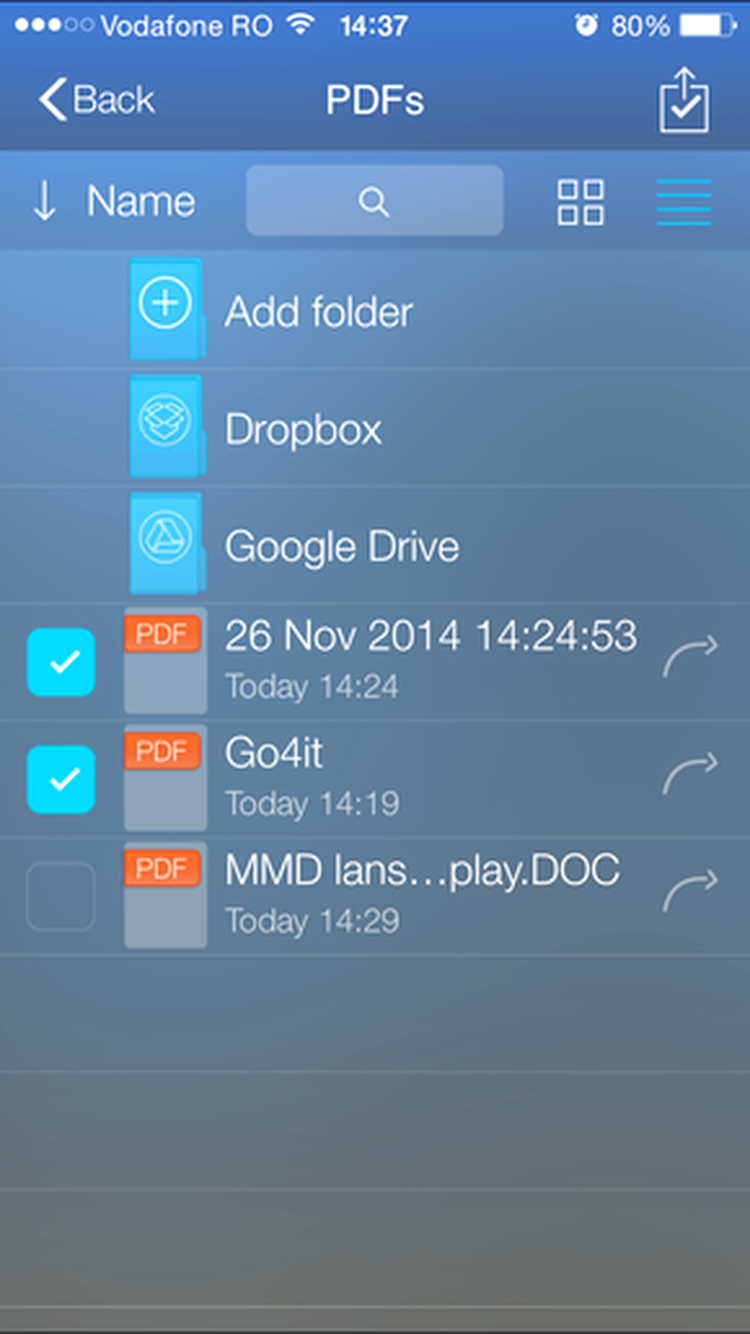This screenshot has width=750, height=1334.
Task: Tap the export icon in the top bar
Action: (684, 99)
